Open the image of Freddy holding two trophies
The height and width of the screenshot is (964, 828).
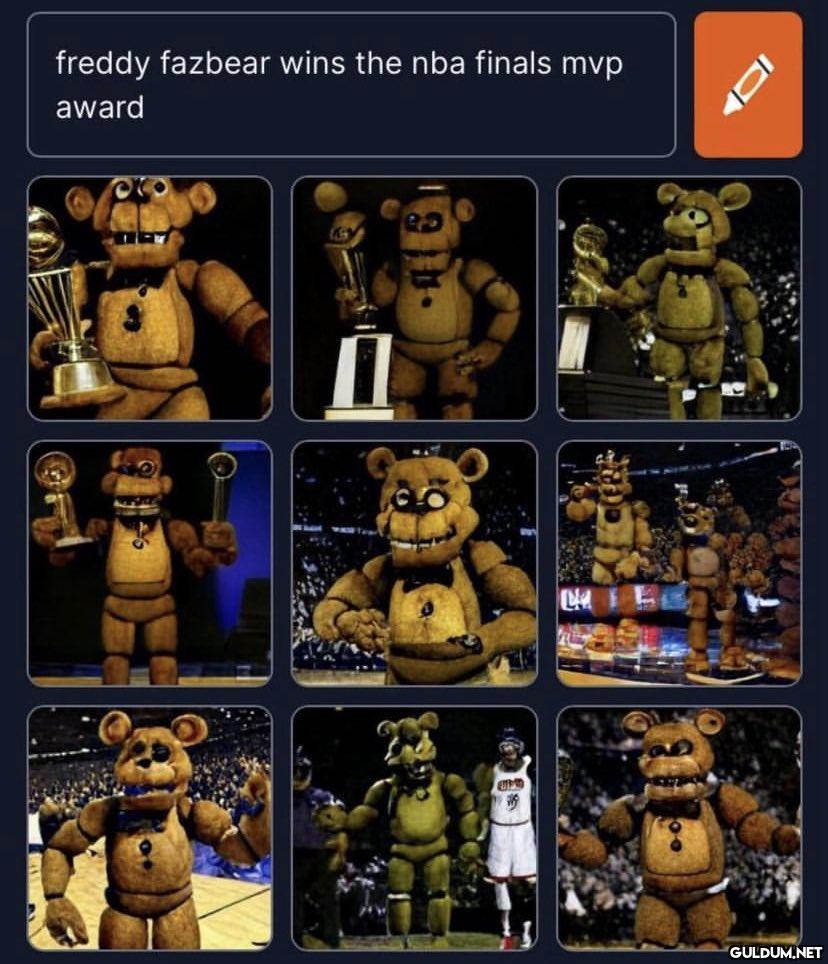pos(150,563)
